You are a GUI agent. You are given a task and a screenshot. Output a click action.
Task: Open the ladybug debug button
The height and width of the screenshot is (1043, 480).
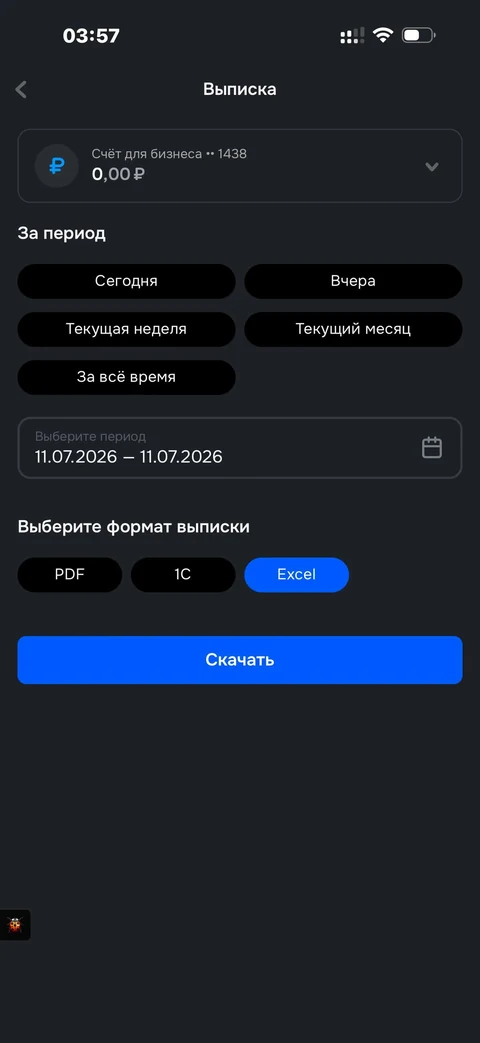tap(15, 925)
